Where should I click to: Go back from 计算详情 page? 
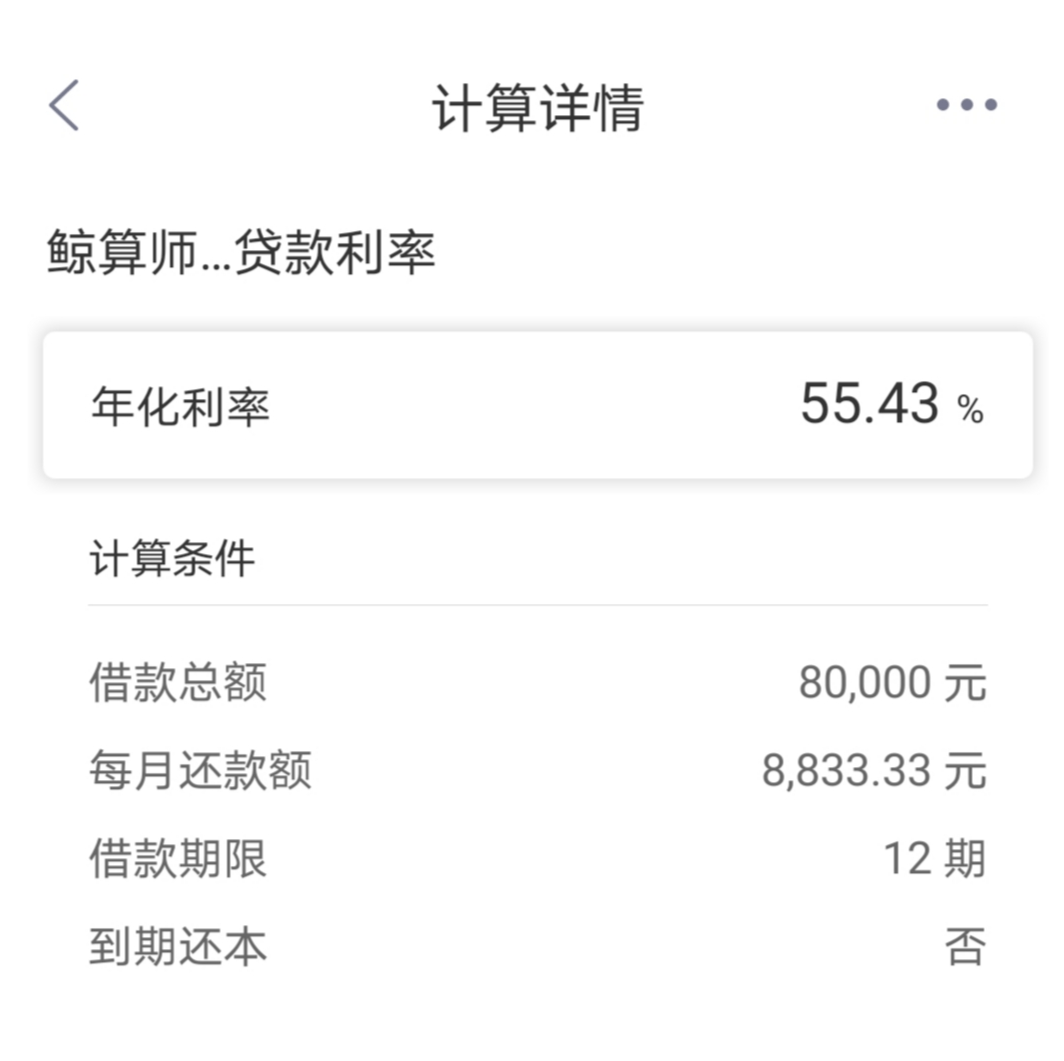tap(64, 105)
